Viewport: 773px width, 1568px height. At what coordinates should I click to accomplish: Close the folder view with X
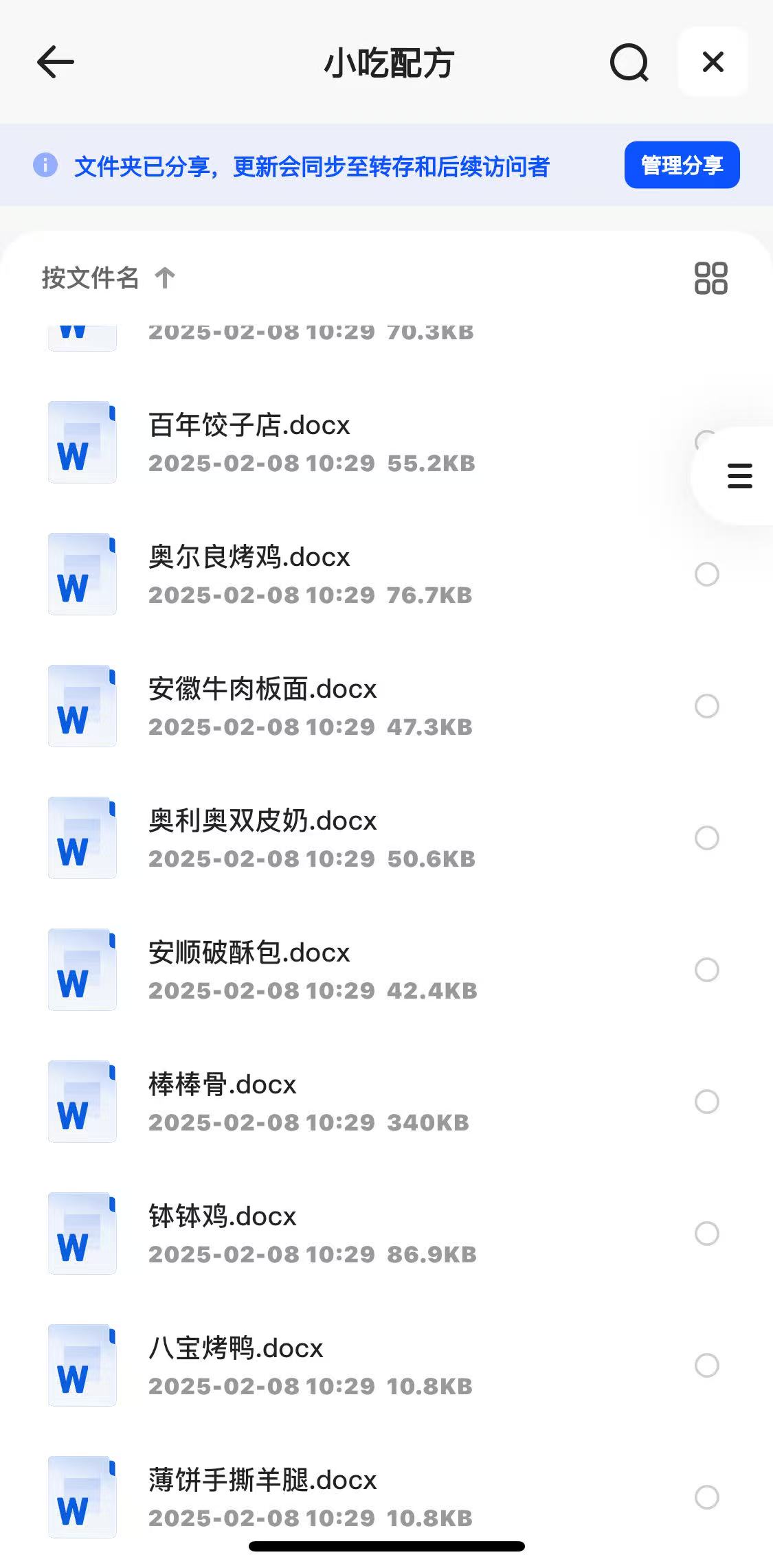(713, 62)
